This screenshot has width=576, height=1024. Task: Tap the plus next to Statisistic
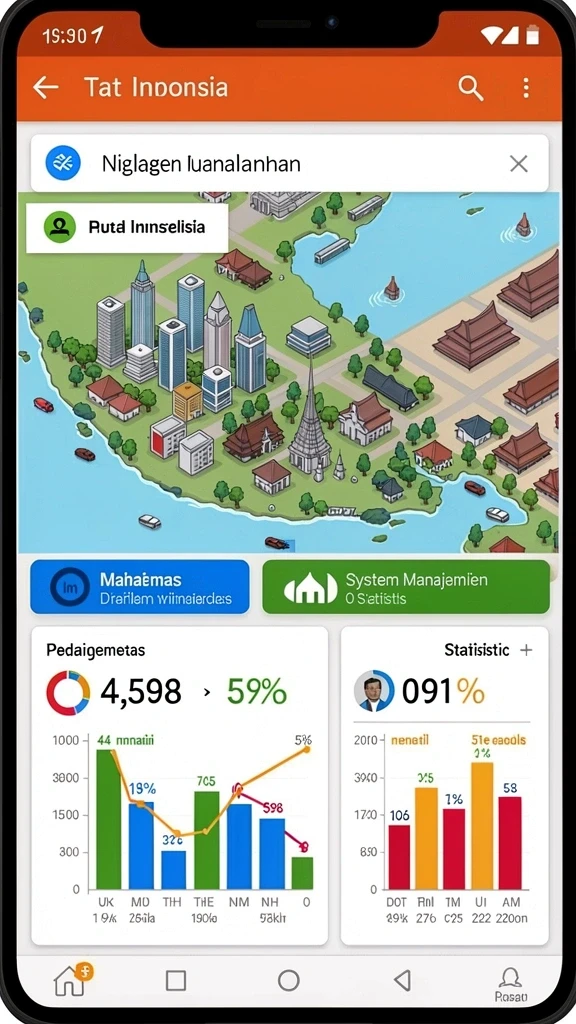coord(526,650)
